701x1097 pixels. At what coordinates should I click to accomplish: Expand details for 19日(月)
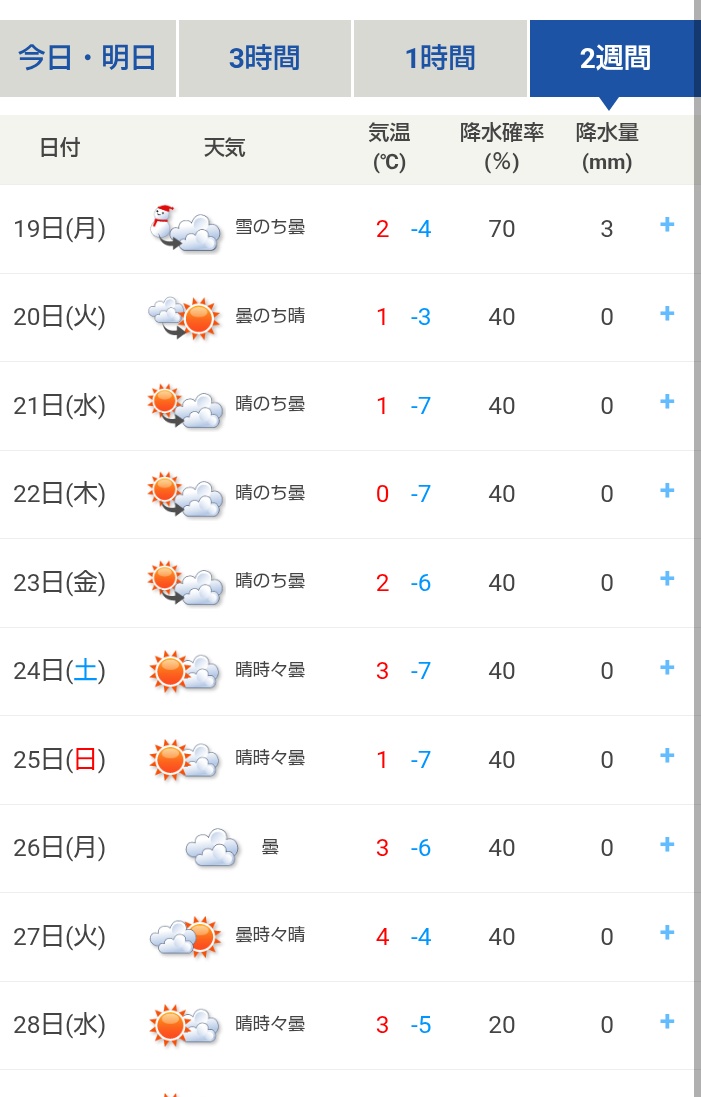click(667, 225)
